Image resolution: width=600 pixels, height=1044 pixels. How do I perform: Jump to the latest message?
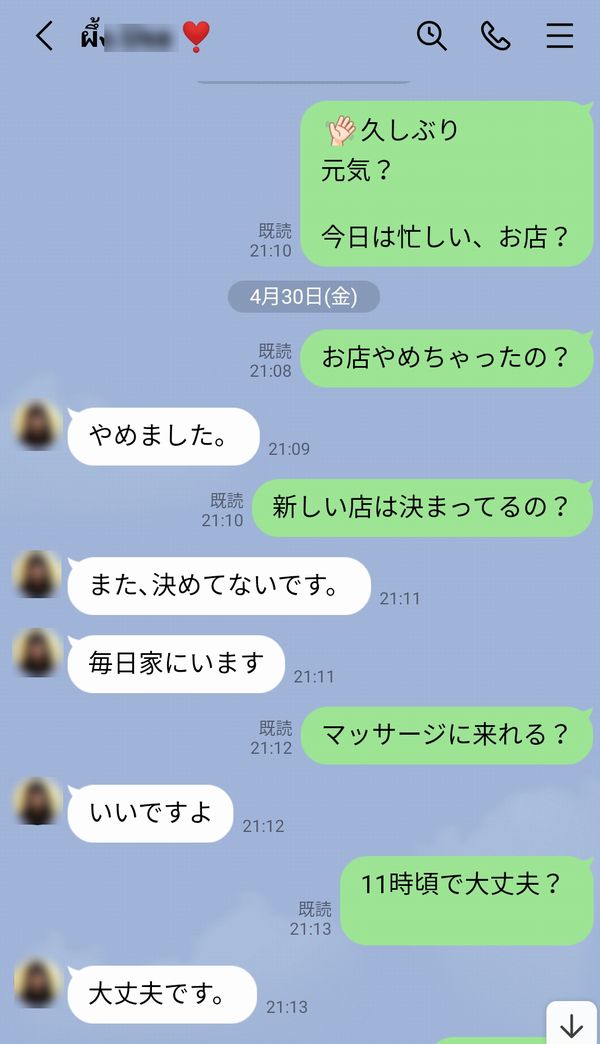[571, 1025]
